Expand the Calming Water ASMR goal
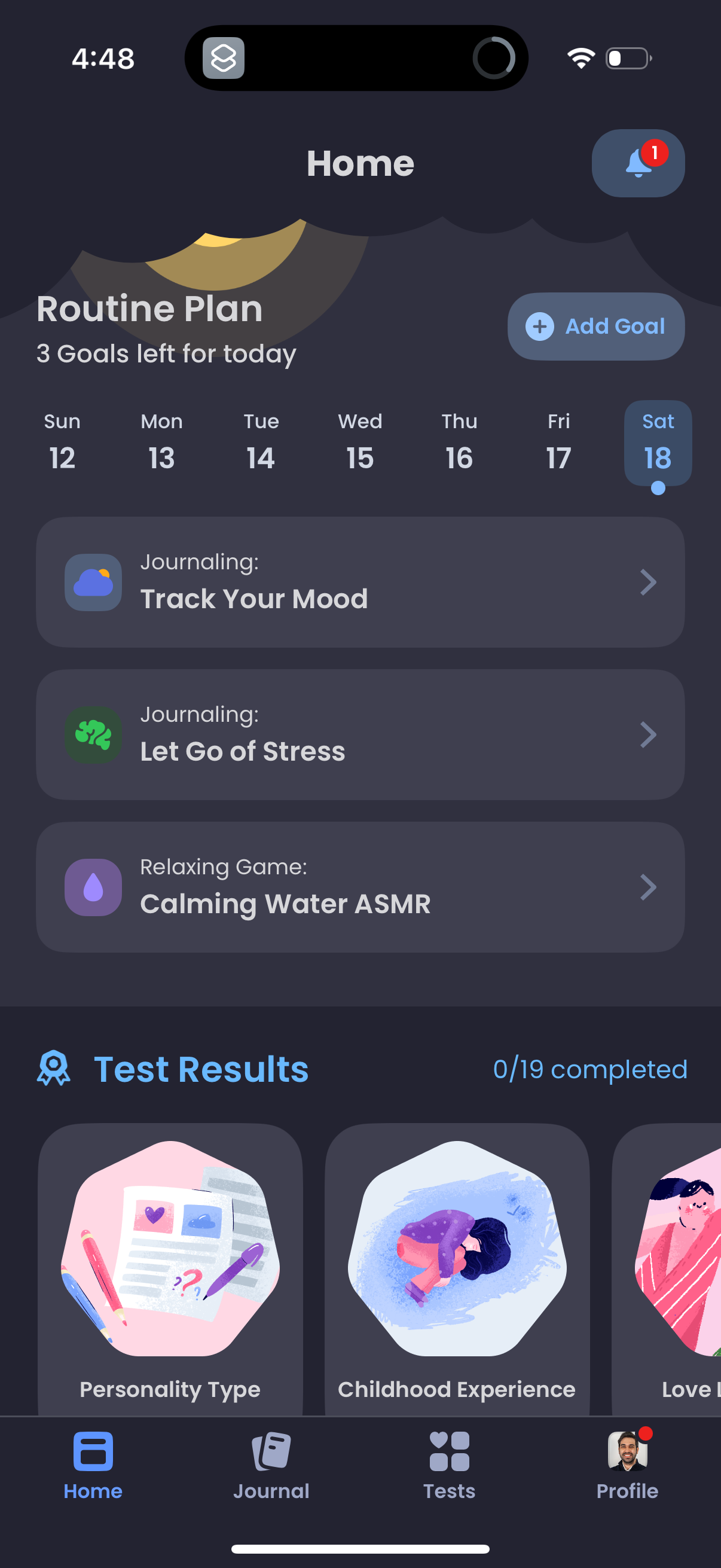 [648, 887]
